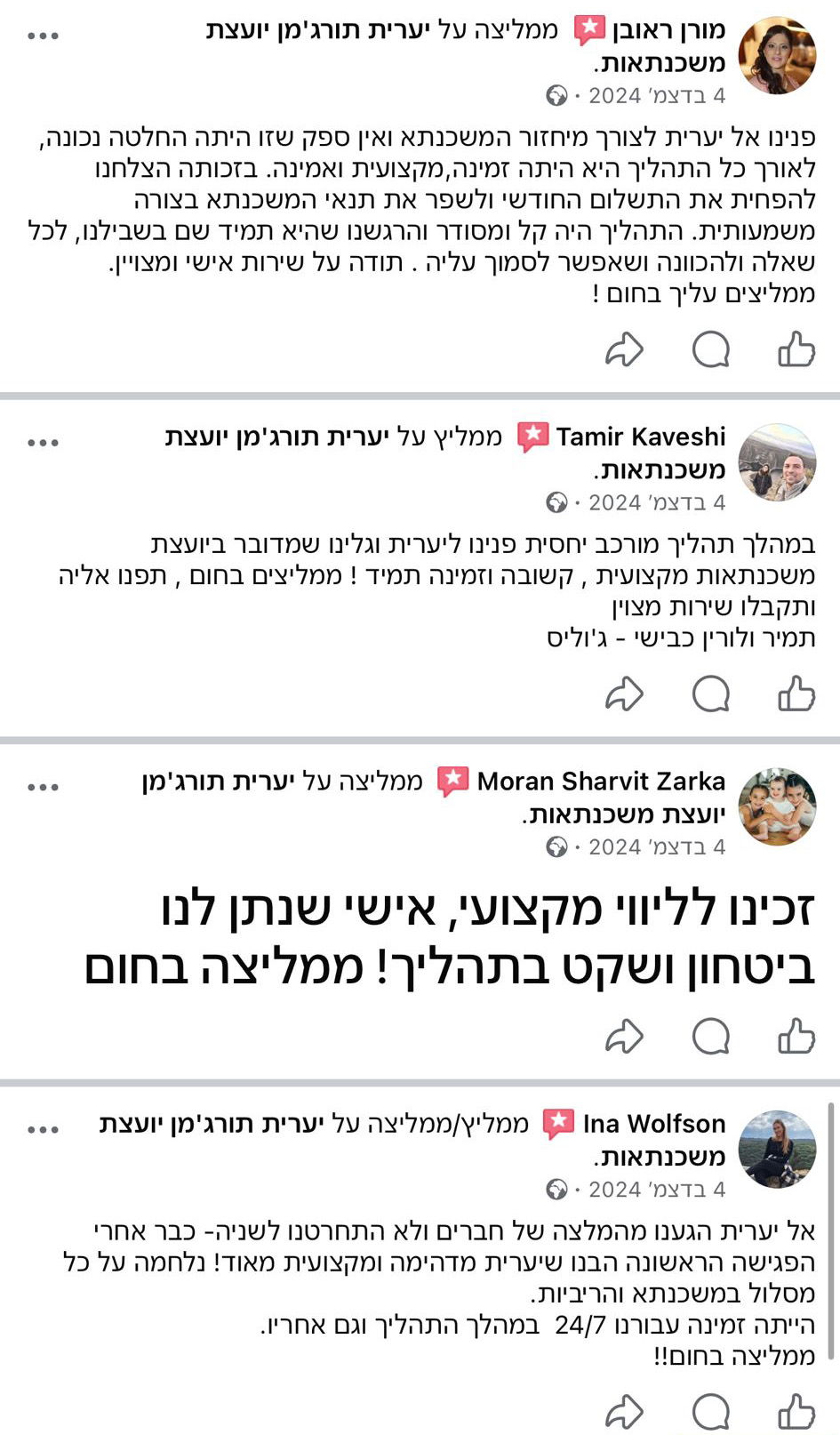
Task: Share Tamir Kaveshi's recommendation
Action: click(x=624, y=693)
